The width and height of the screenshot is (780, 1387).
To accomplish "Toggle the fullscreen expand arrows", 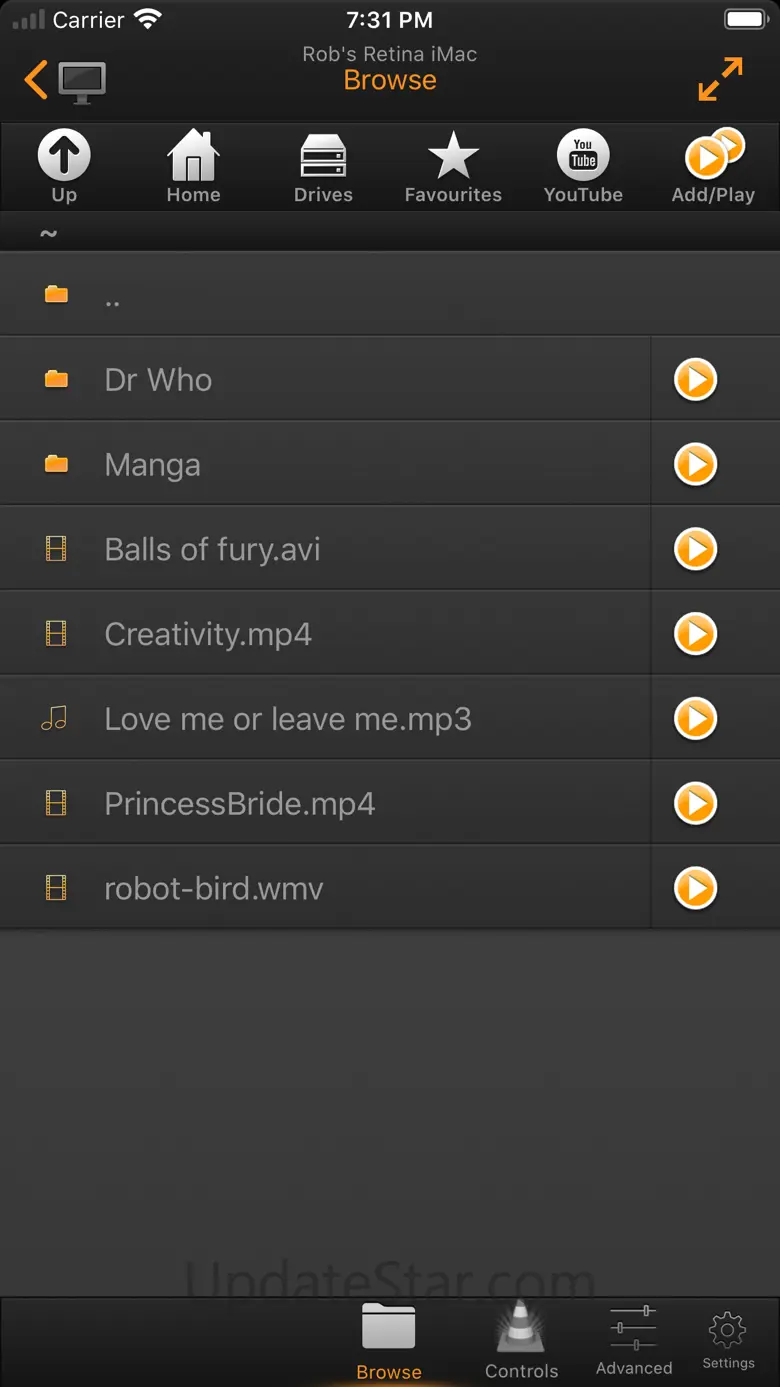I will click(x=720, y=79).
